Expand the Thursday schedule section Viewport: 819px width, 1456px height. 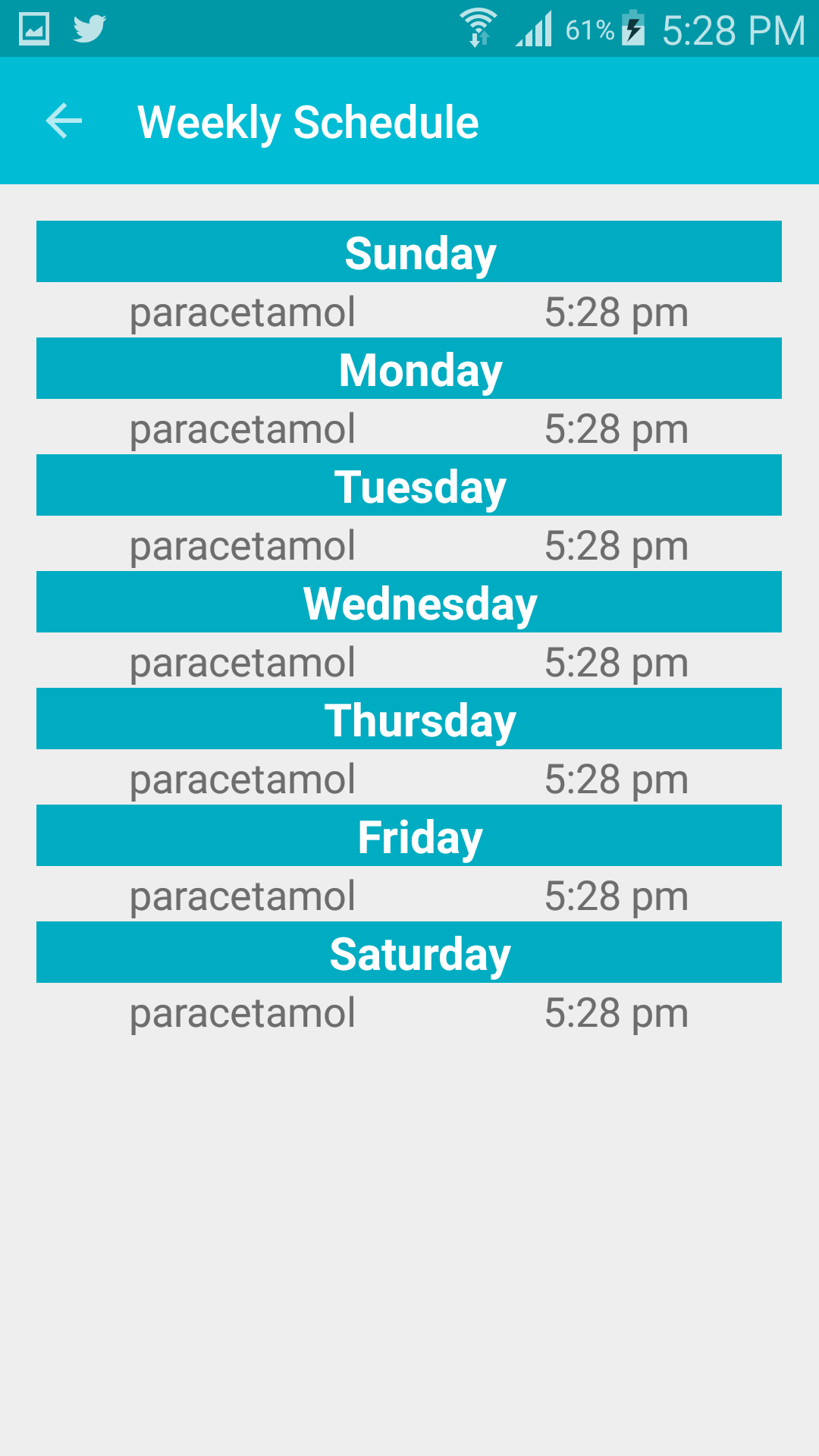pos(409,719)
